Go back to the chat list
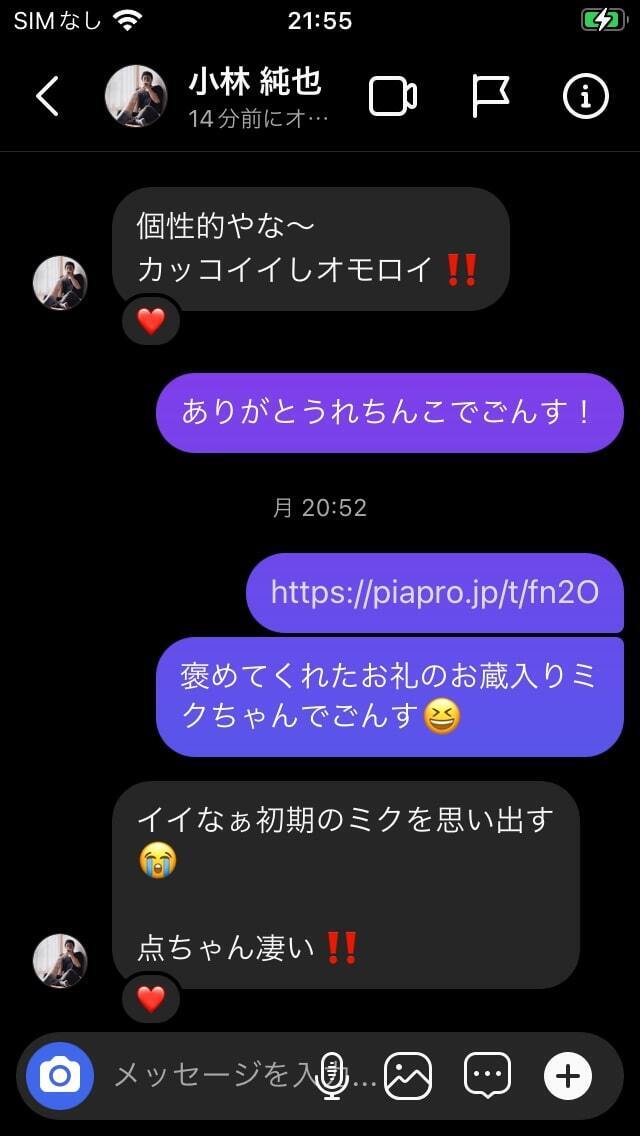The height and width of the screenshot is (1136, 640). tap(47, 97)
